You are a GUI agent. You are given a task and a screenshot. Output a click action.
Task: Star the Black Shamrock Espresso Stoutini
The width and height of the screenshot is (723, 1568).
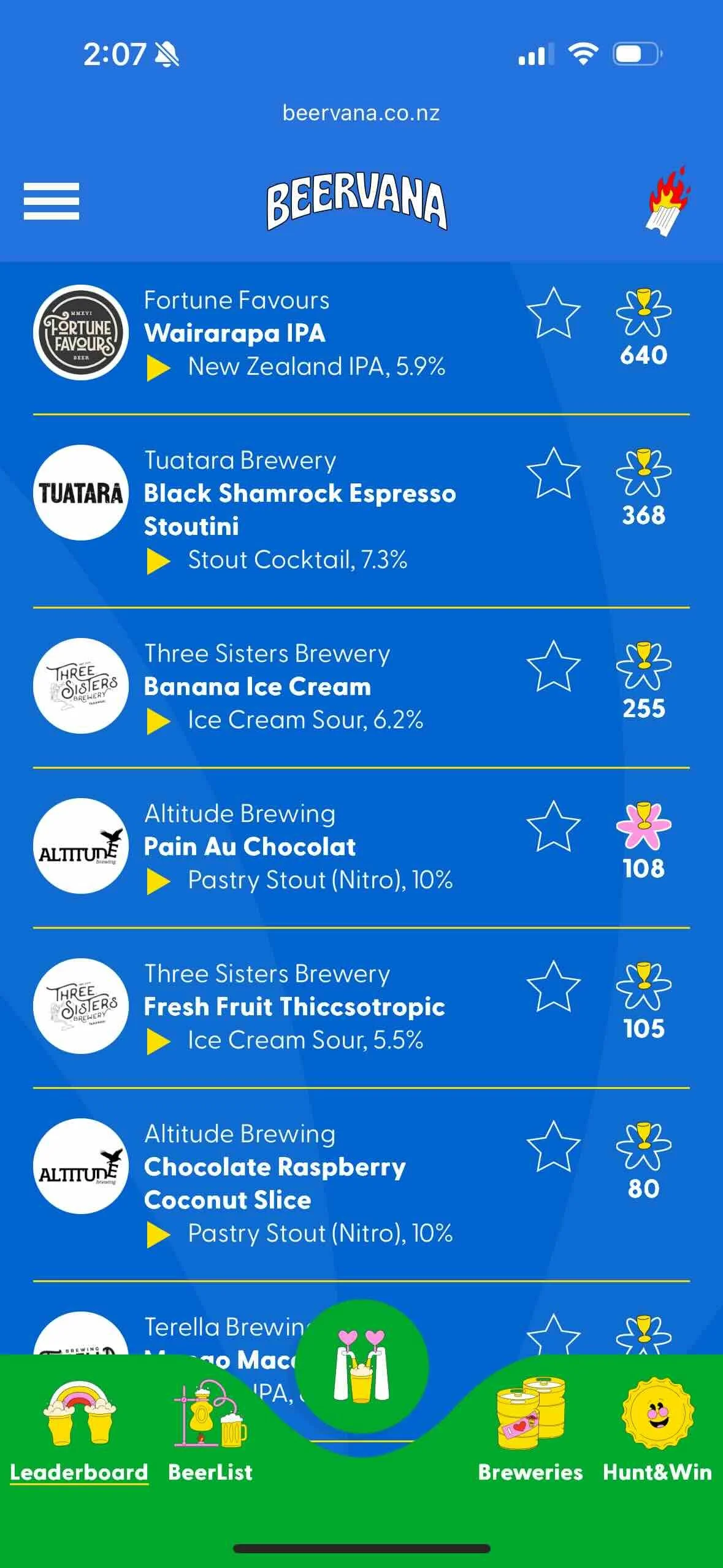553,473
